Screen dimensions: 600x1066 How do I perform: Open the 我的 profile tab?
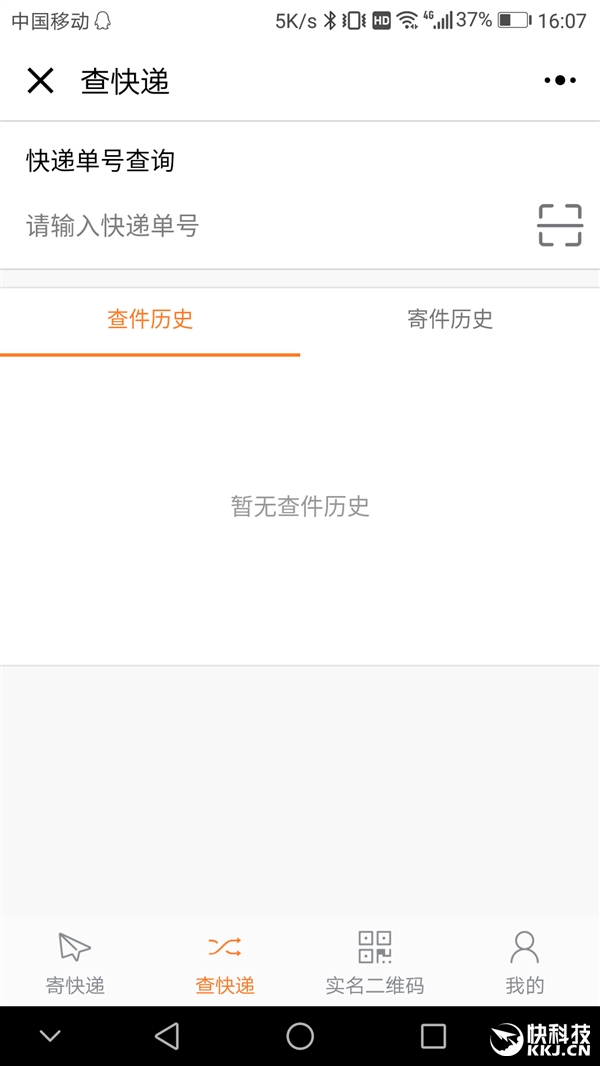click(x=524, y=962)
